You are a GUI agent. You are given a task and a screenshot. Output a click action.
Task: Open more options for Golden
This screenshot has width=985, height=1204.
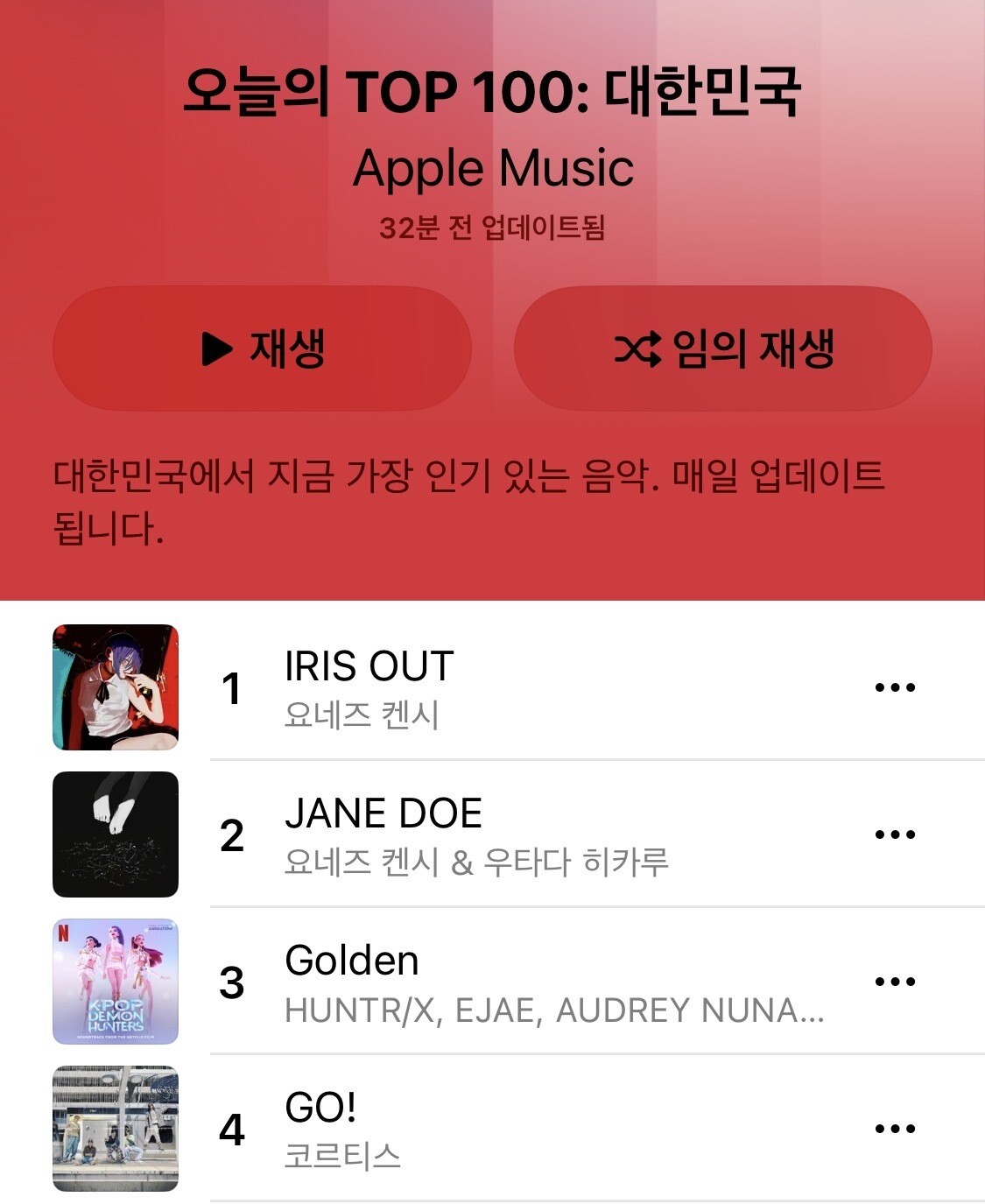click(895, 982)
